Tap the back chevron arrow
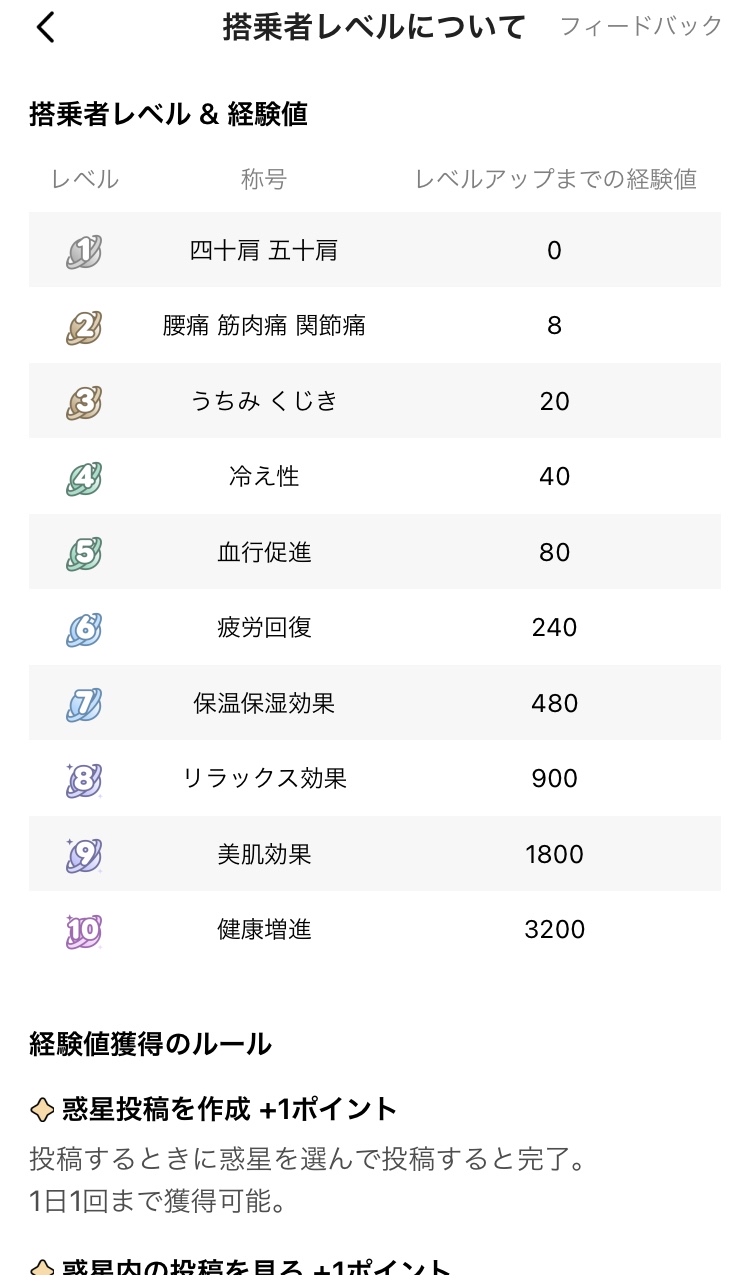750x1284 pixels. 44,26
